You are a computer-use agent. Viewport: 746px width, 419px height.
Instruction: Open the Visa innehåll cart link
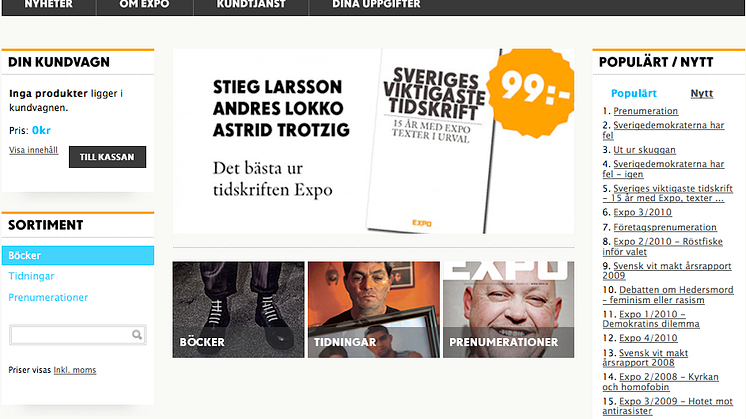(x=33, y=150)
